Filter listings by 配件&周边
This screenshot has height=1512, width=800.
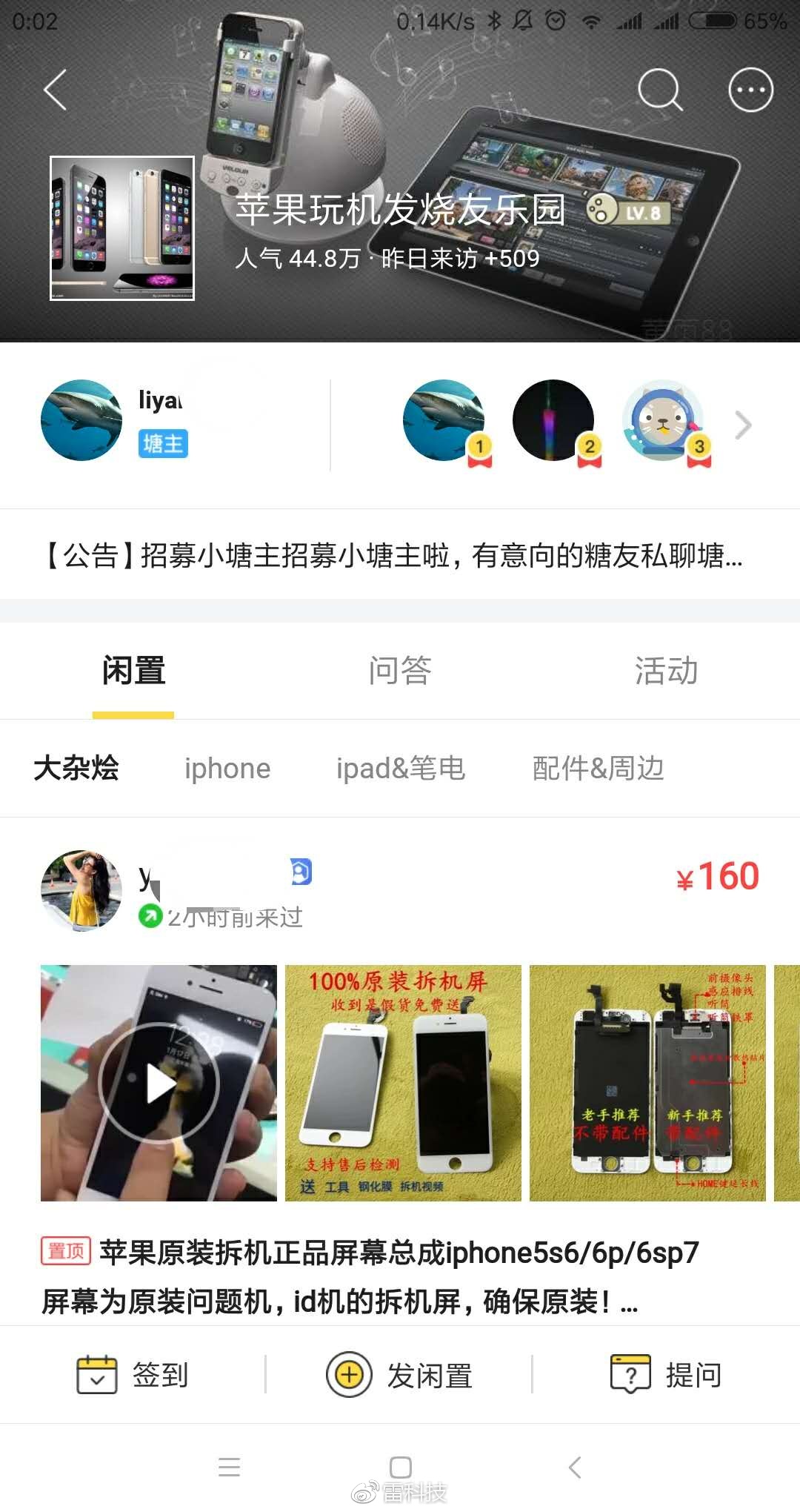pyautogui.click(x=598, y=769)
